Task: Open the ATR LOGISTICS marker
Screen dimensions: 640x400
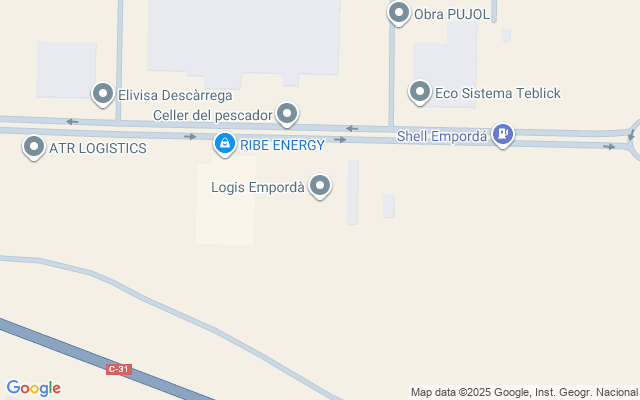Action: click(33, 147)
